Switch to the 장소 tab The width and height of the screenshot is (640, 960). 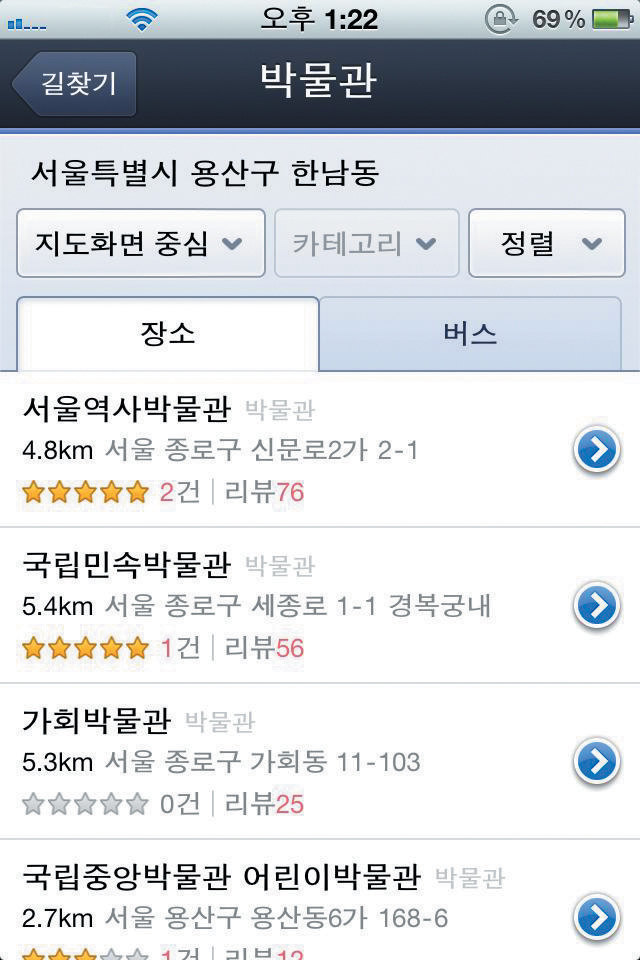coord(168,334)
